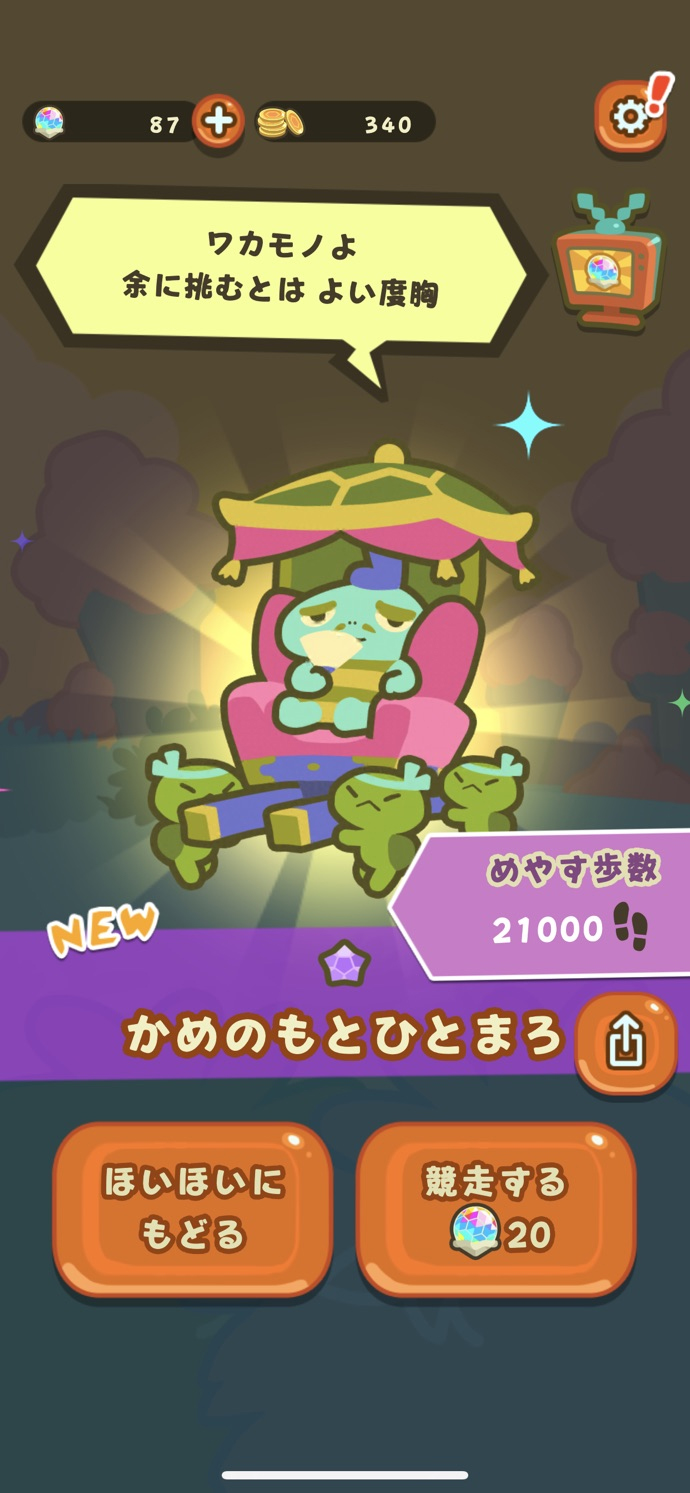The image size is (690, 1493).
Task: Tap ほいほいにもどる button
Action: click(x=192, y=1209)
